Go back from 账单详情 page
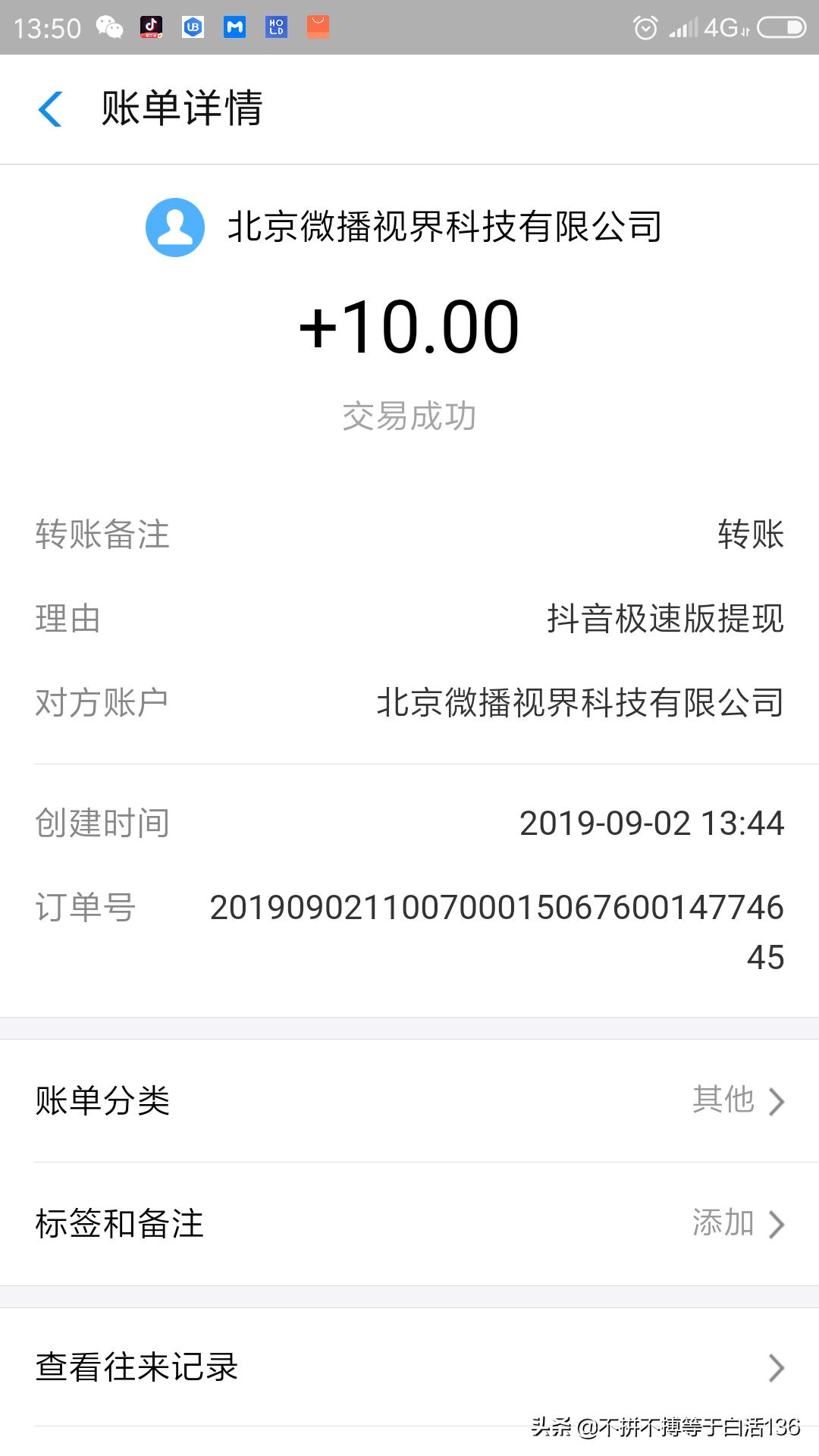The height and width of the screenshot is (1456, 819). 51,108
